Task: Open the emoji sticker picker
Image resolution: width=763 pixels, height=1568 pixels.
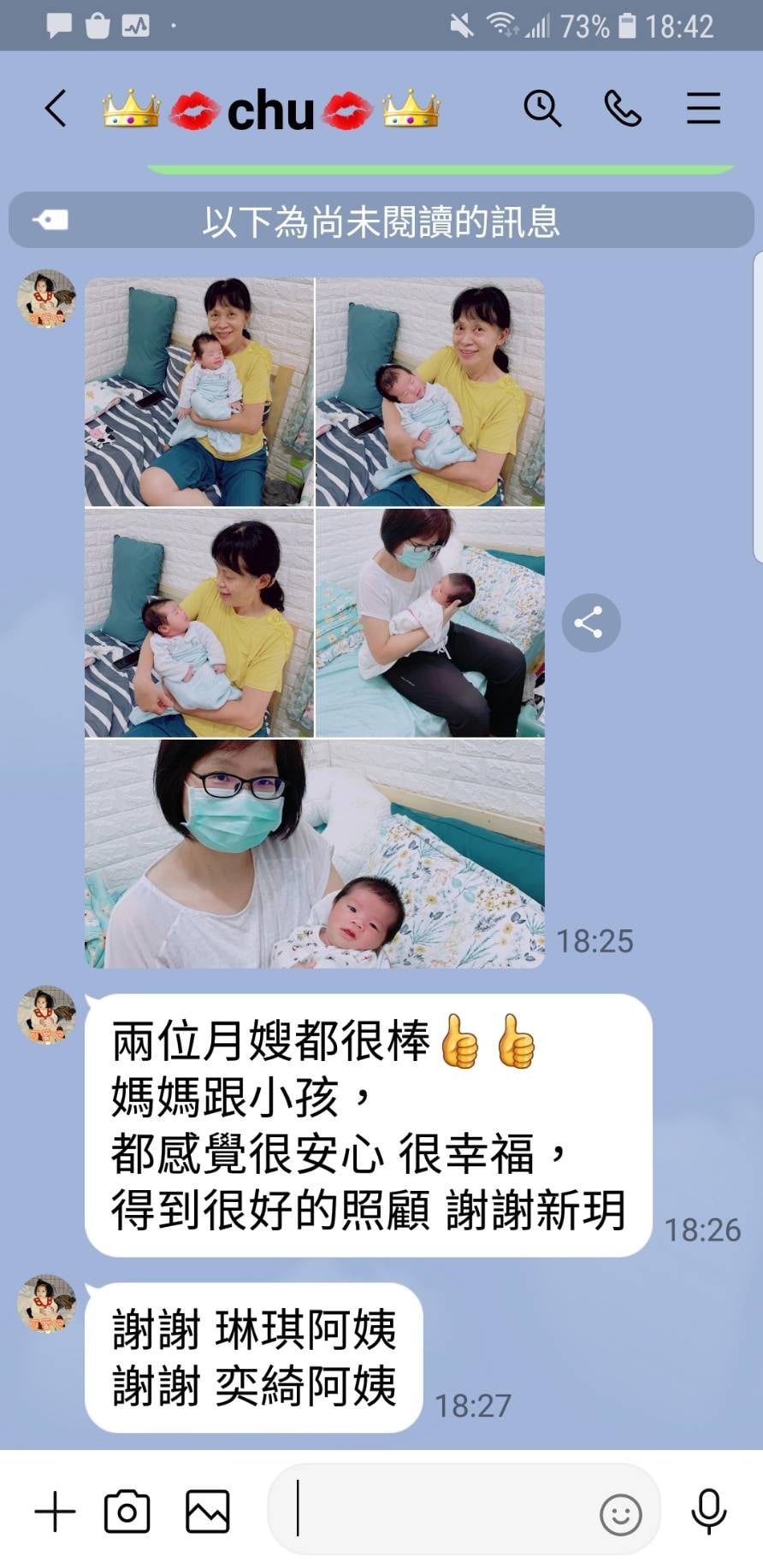Action: (620, 1514)
